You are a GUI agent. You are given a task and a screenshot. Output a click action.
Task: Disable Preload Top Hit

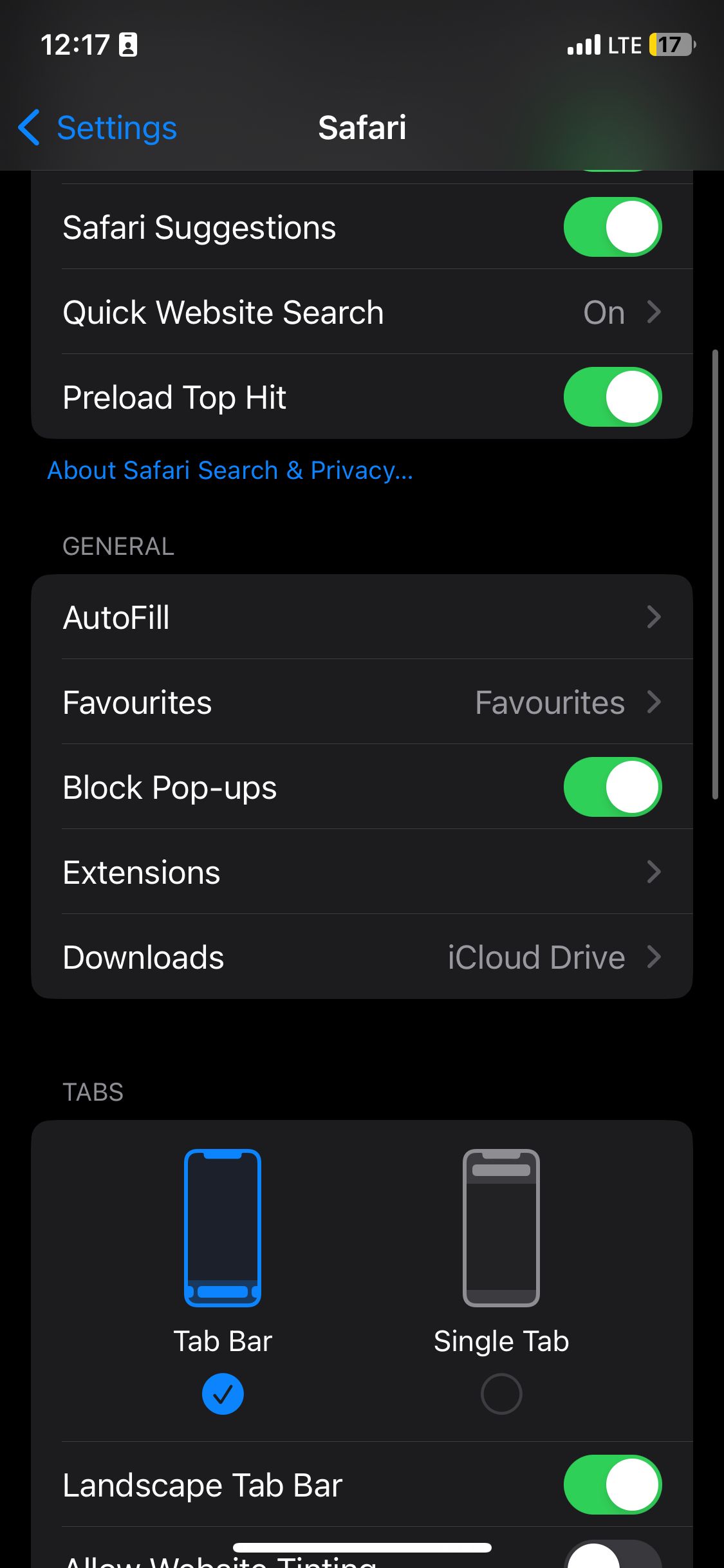tap(612, 397)
